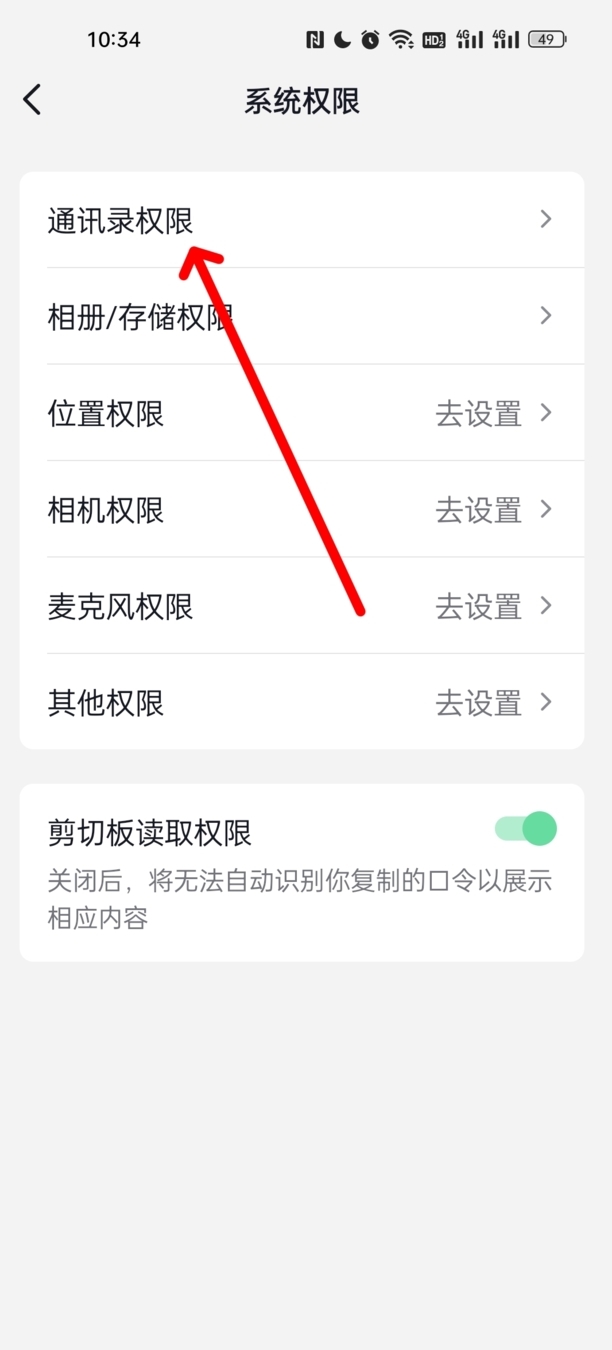Viewport: 612px width, 1350px height.
Task: Open 位置权限 settings row
Action: [x=300, y=413]
